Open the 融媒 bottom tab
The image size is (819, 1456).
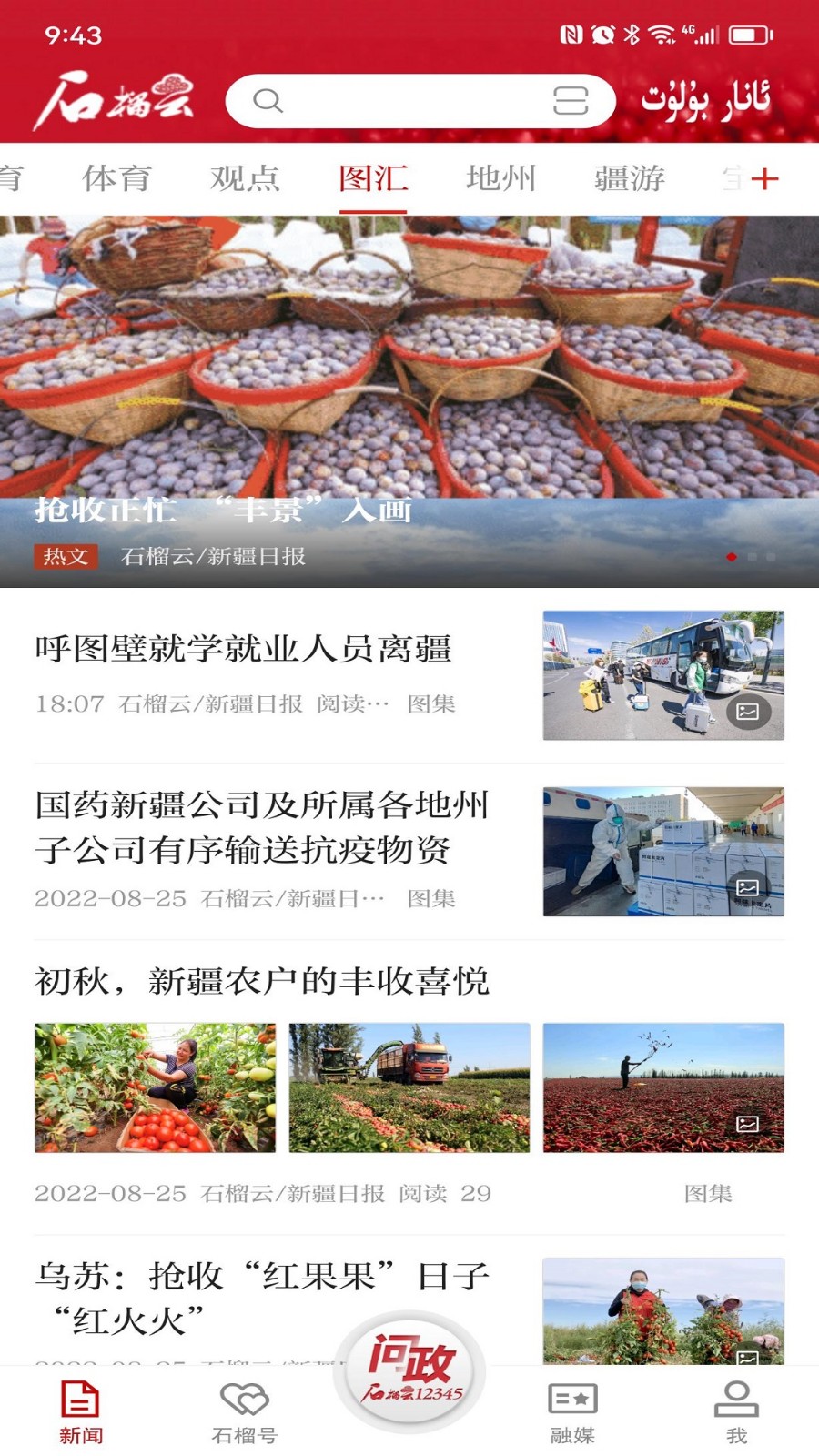(x=572, y=1410)
